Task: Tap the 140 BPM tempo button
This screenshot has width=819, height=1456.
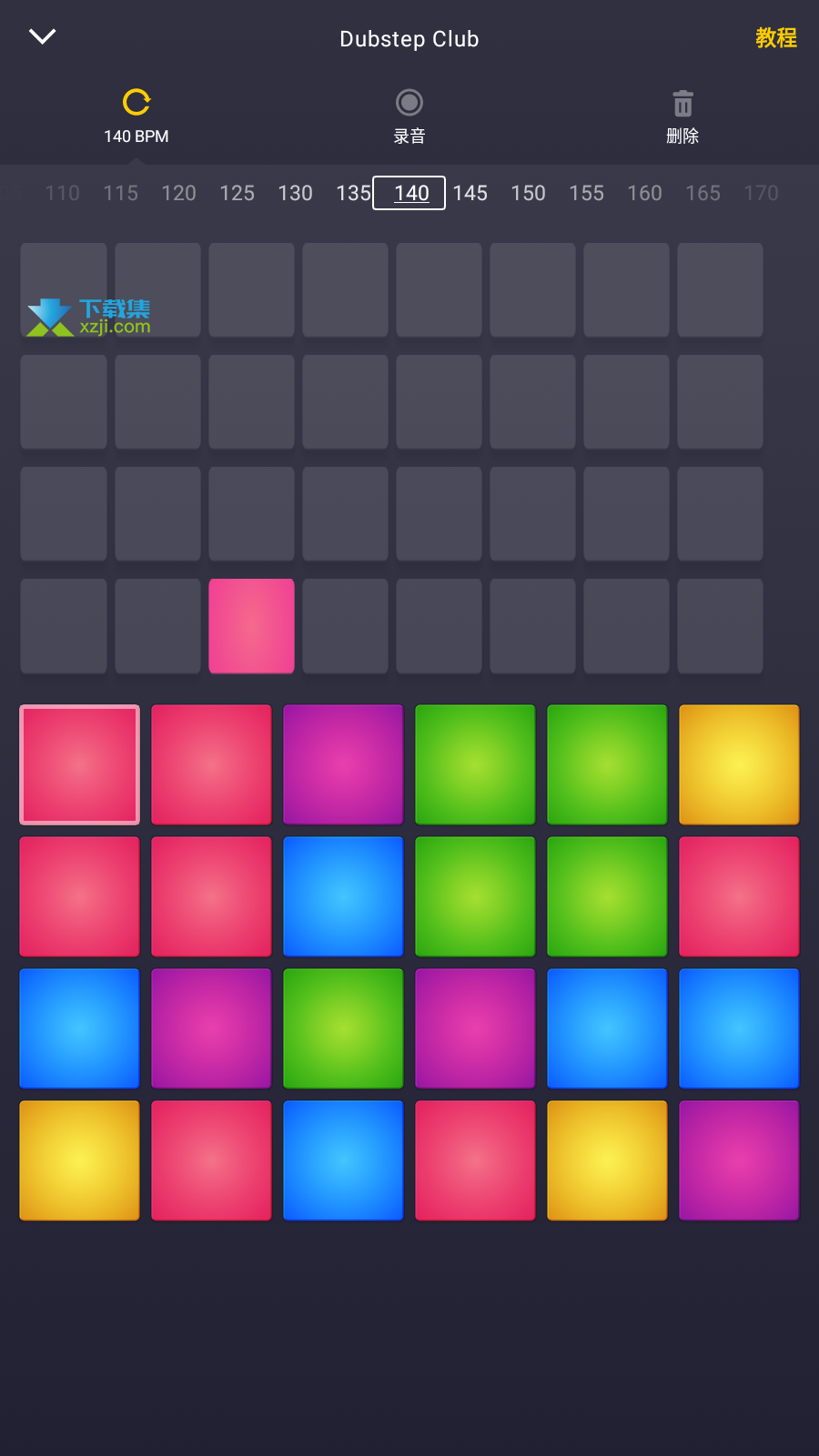Action: click(x=136, y=116)
